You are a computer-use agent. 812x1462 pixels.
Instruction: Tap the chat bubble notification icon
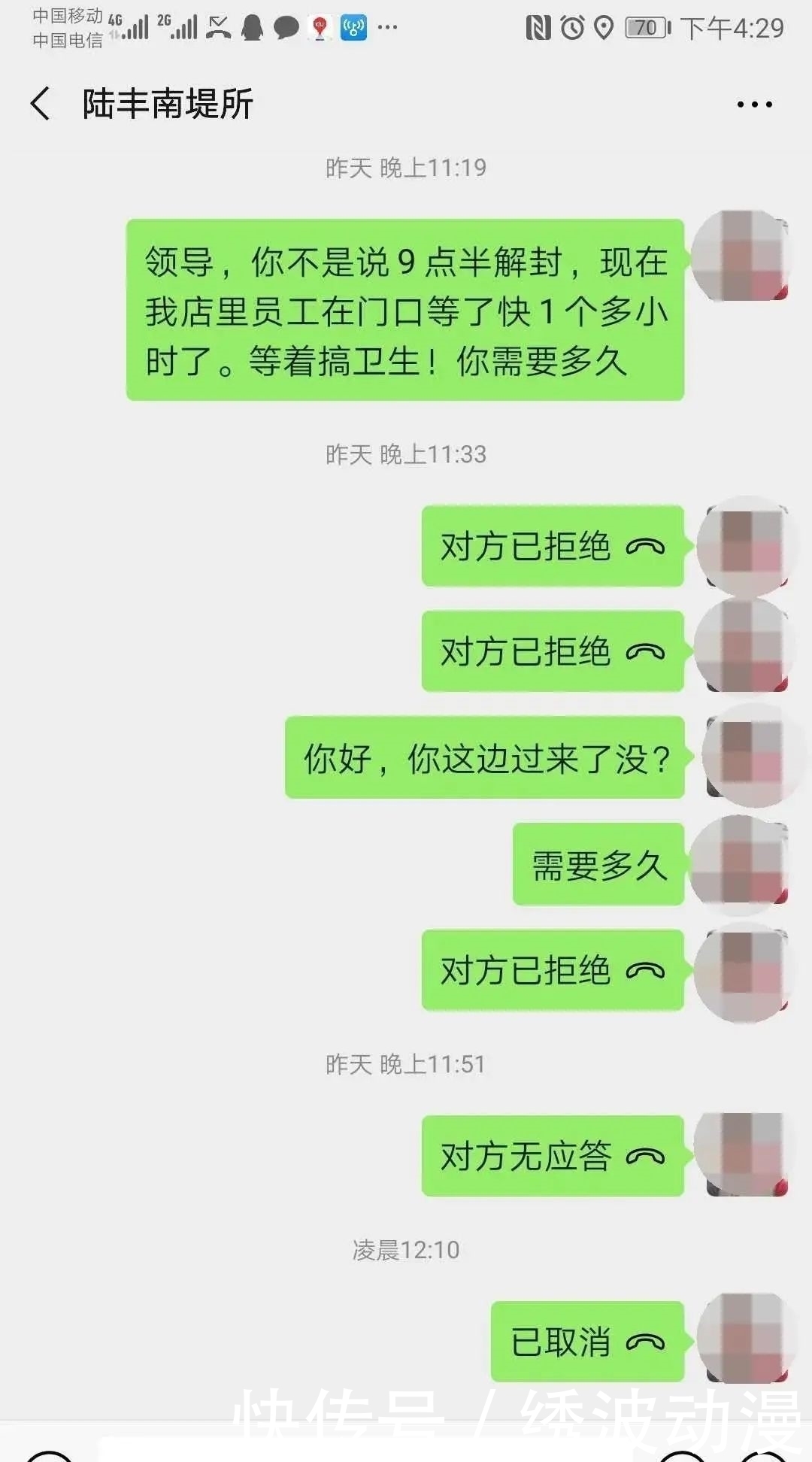point(283,29)
